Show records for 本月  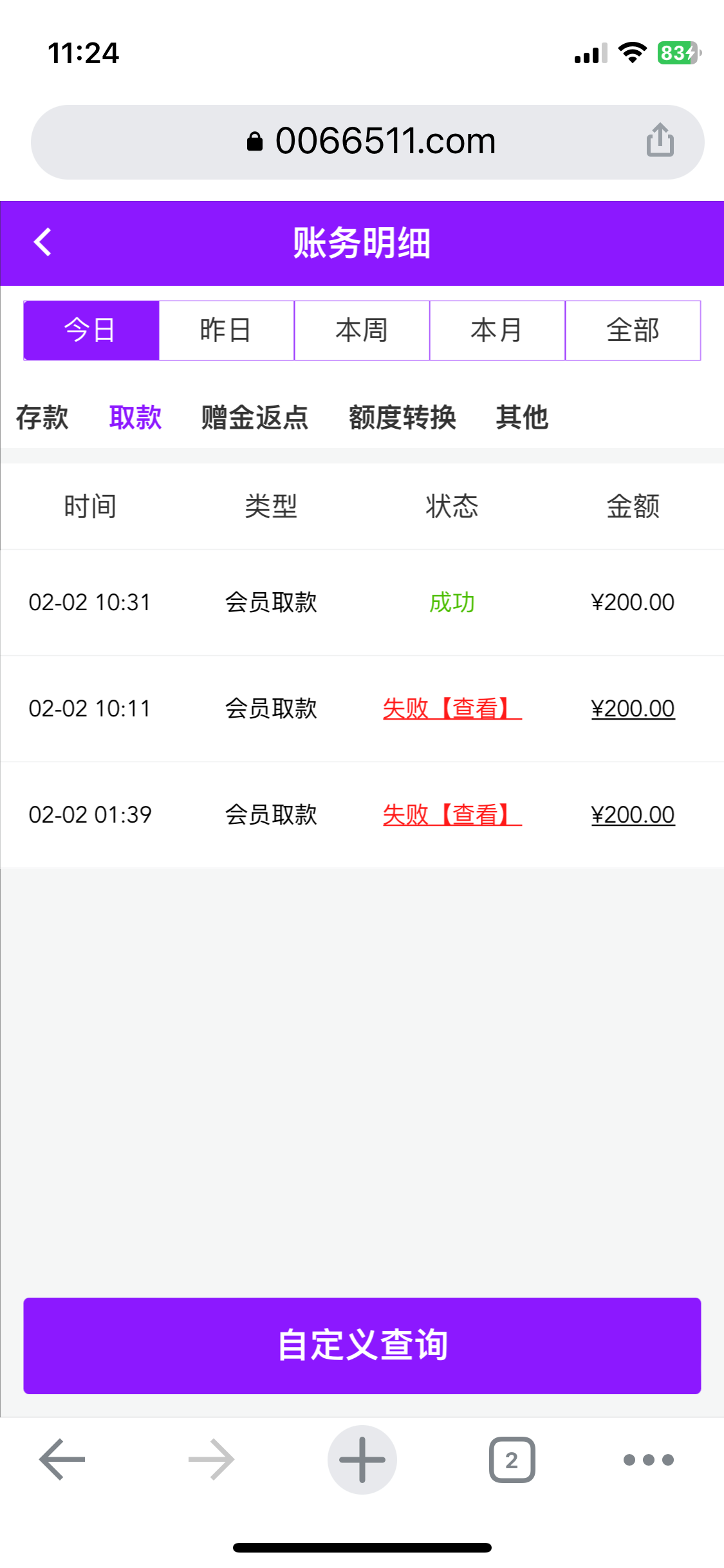497,330
